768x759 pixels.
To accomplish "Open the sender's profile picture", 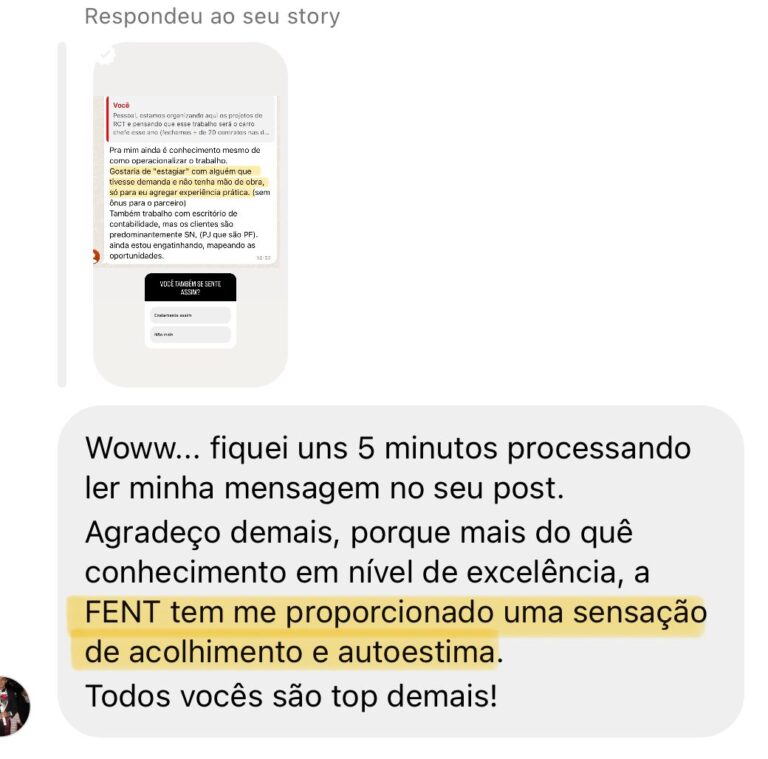I will coord(15,705).
